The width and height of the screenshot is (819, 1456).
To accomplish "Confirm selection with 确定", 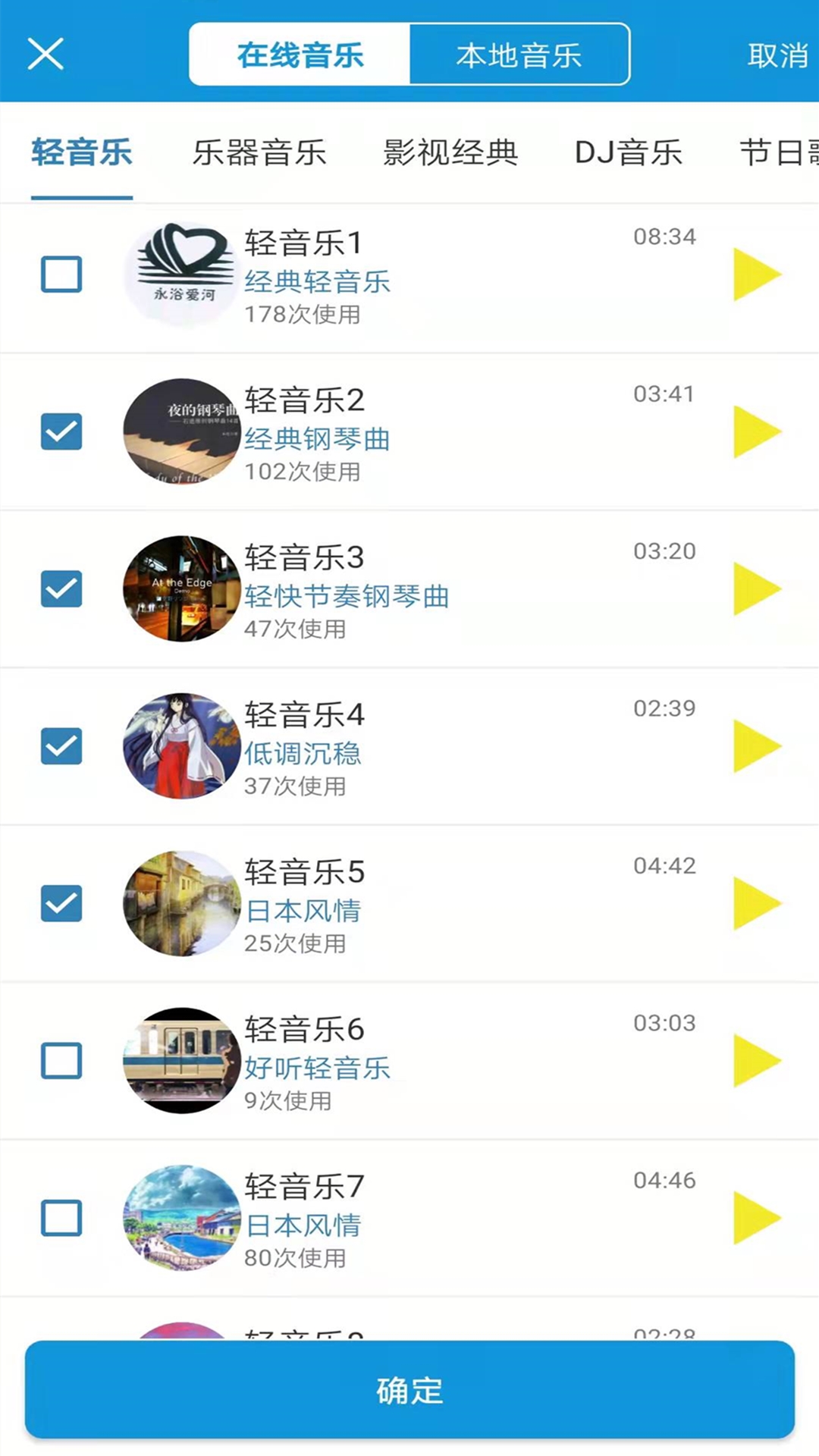I will pyautogui.click(x=409, y=1390).
